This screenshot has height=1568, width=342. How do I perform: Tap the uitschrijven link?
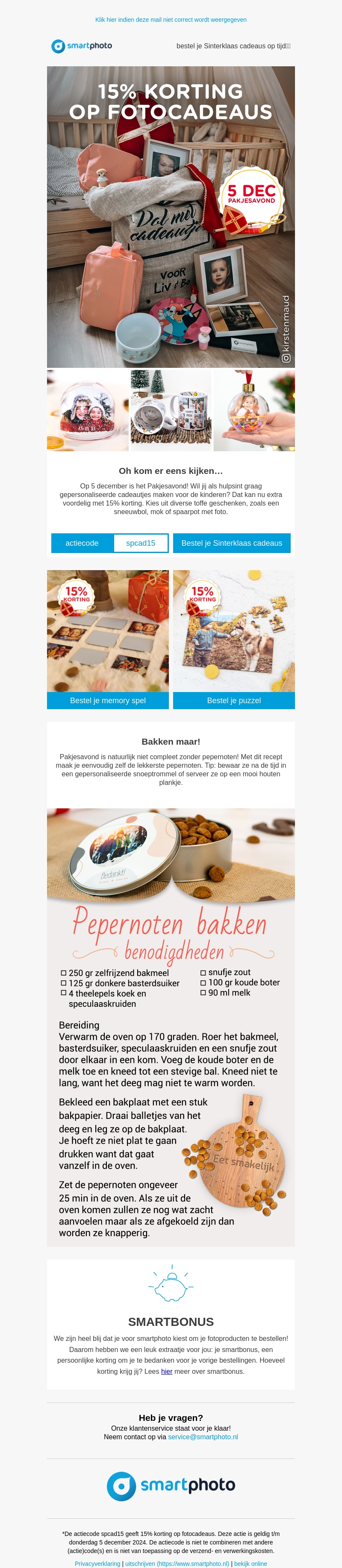click(x=177, y=1563)
